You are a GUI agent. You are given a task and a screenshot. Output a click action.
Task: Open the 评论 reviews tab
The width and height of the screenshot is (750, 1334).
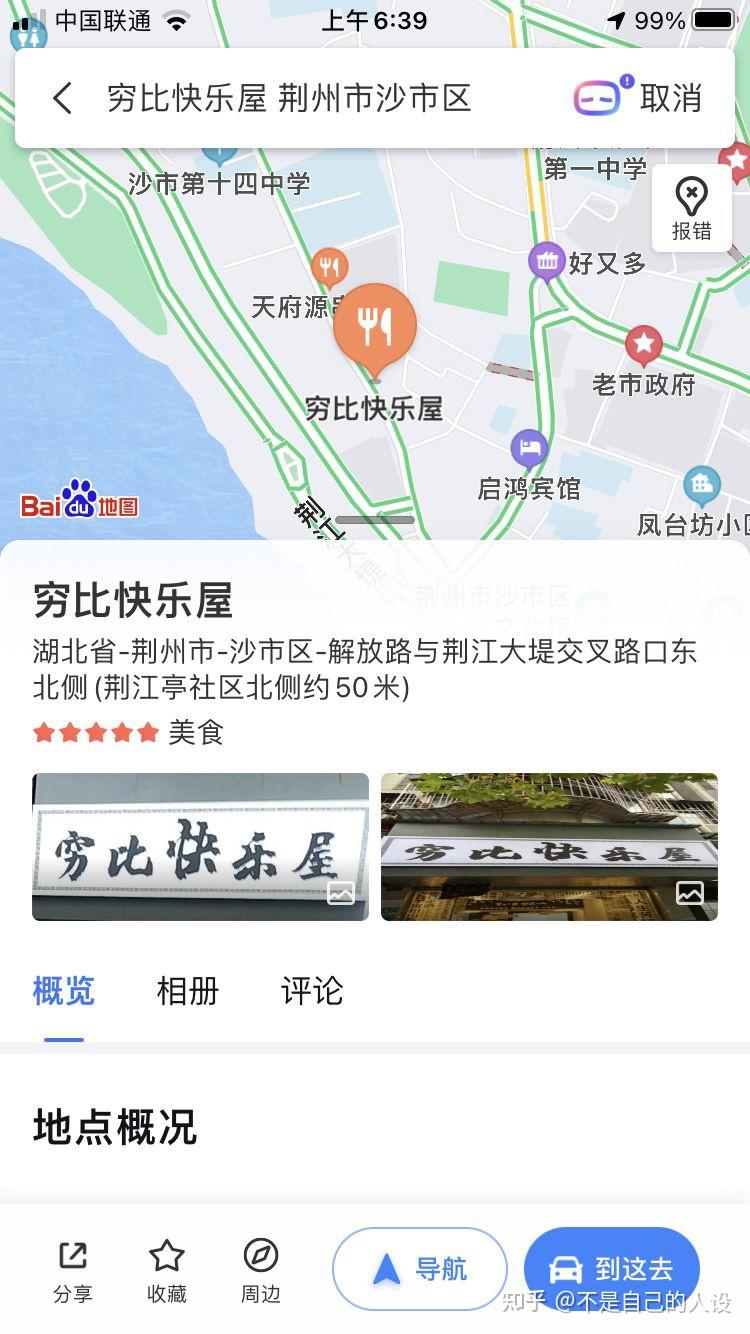311,991
